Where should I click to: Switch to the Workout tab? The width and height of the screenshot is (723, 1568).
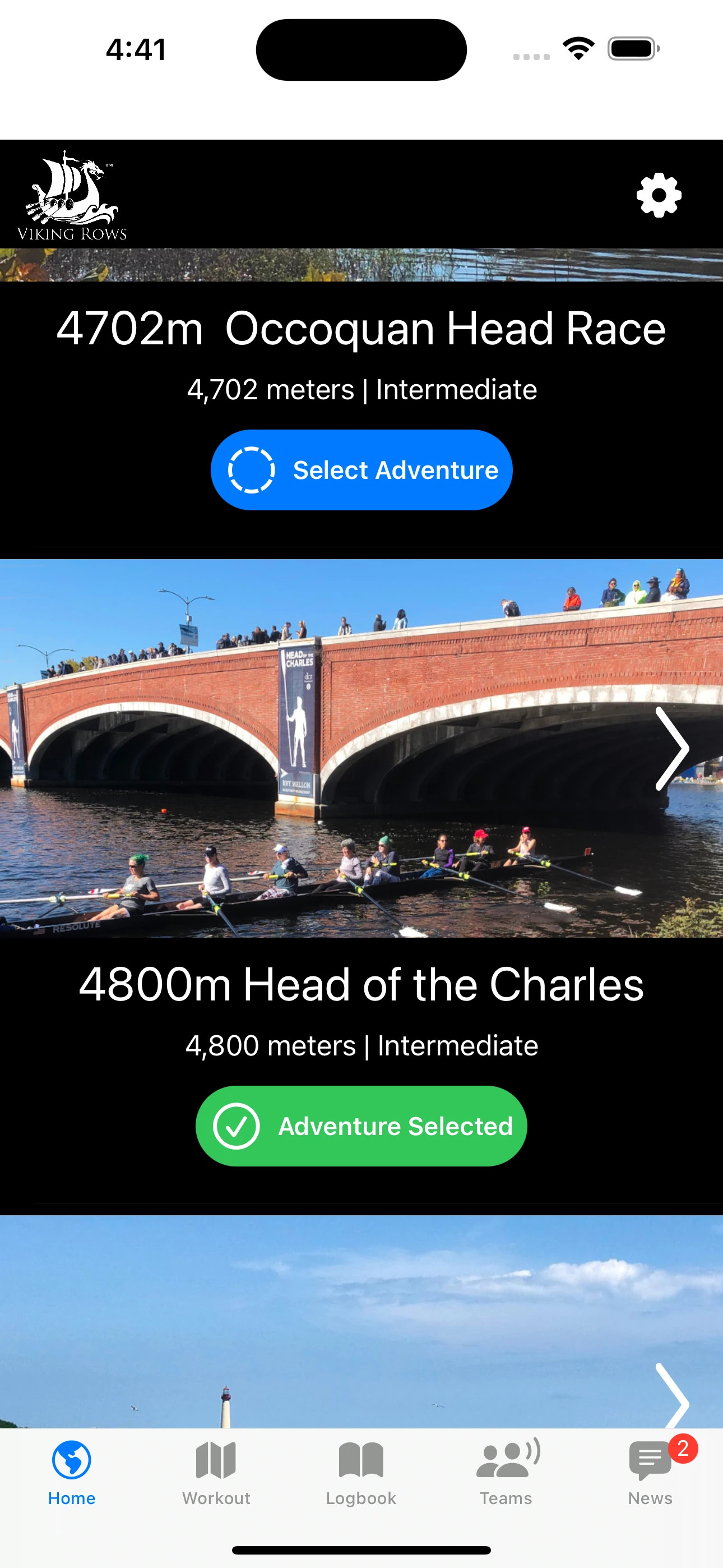216,1473
